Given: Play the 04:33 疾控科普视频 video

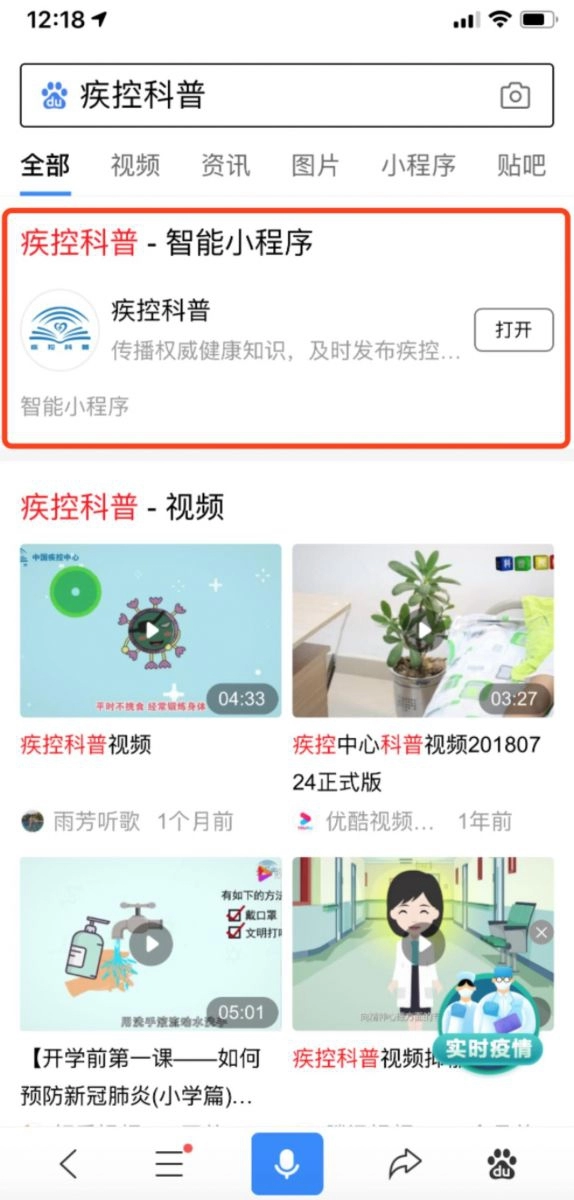Looking at the screenshot, I should (x=151, y=630).
